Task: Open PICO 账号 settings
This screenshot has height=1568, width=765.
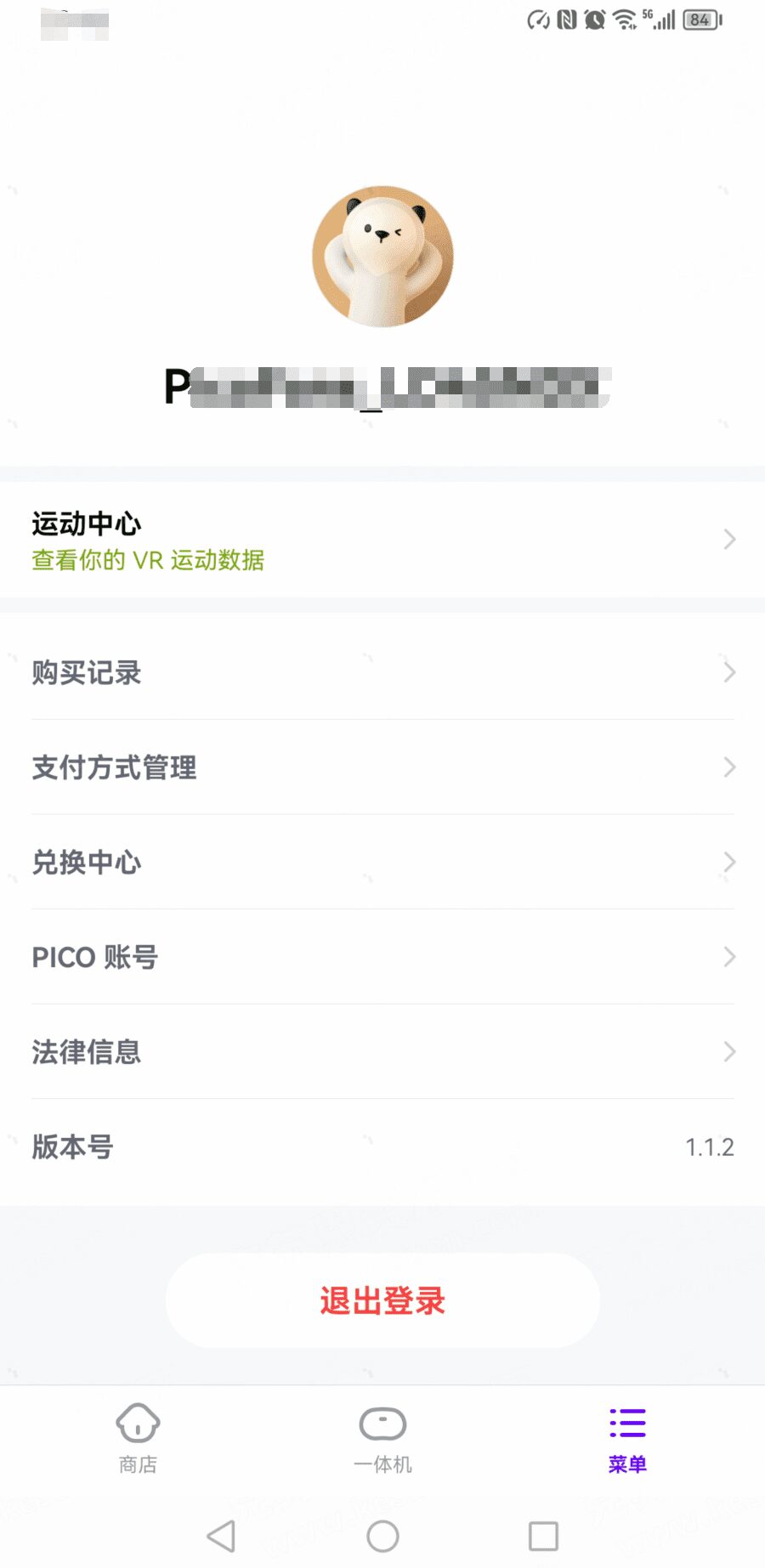Action: click(382, 957)
